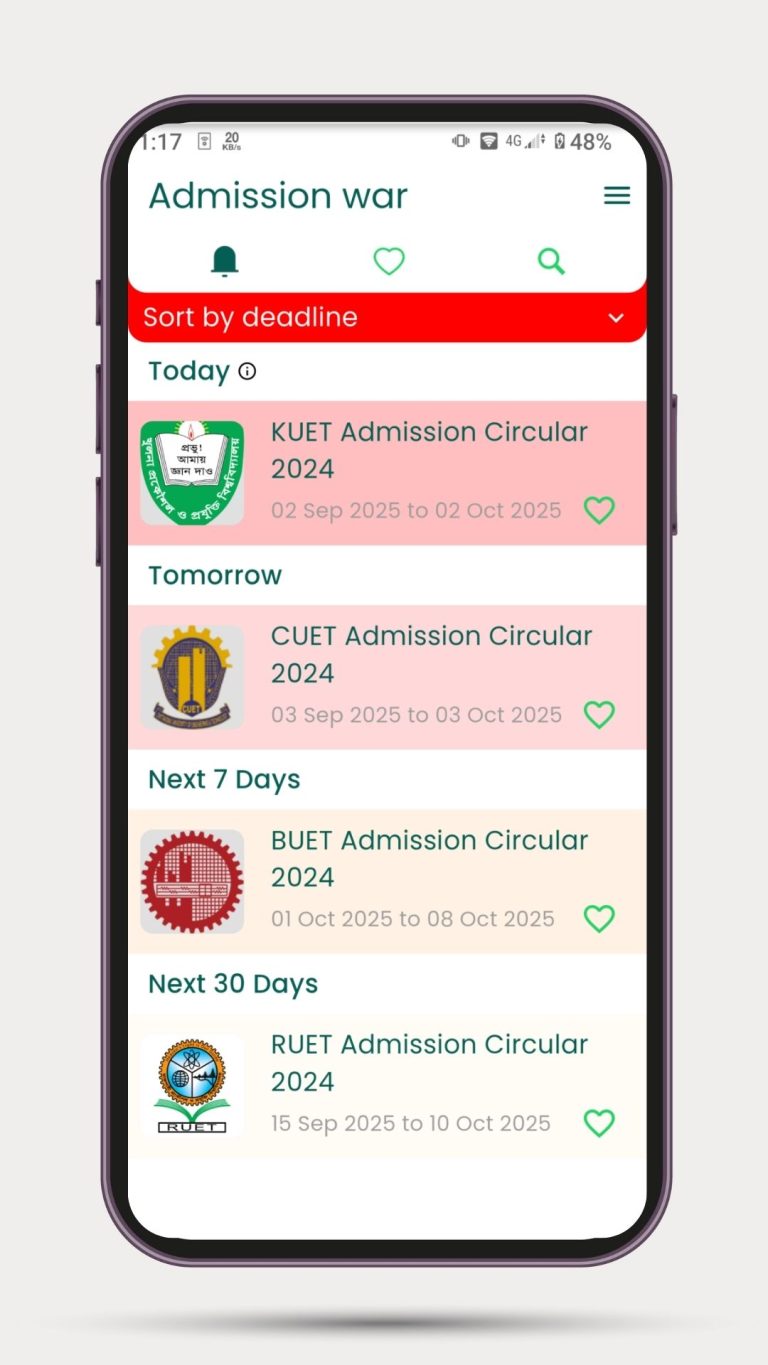The image size is (768, 1365).
Task: Favorite the RUET Admission Circular
Action: click(599, 1123)
